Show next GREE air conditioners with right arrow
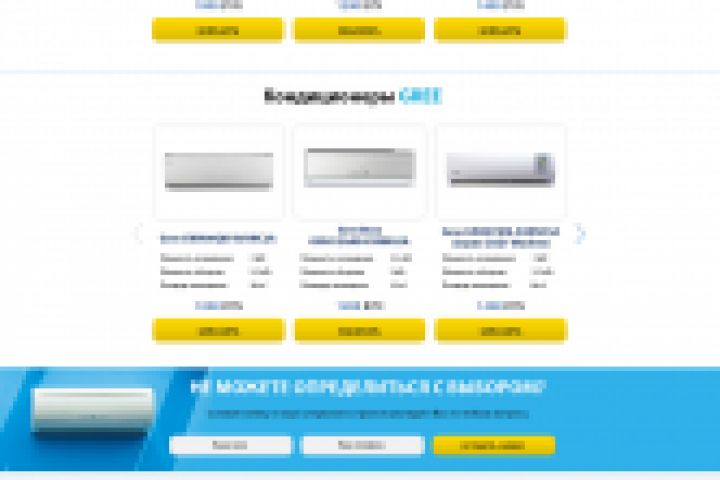Screen dimensions: 720x480 (x=581, y=235)
